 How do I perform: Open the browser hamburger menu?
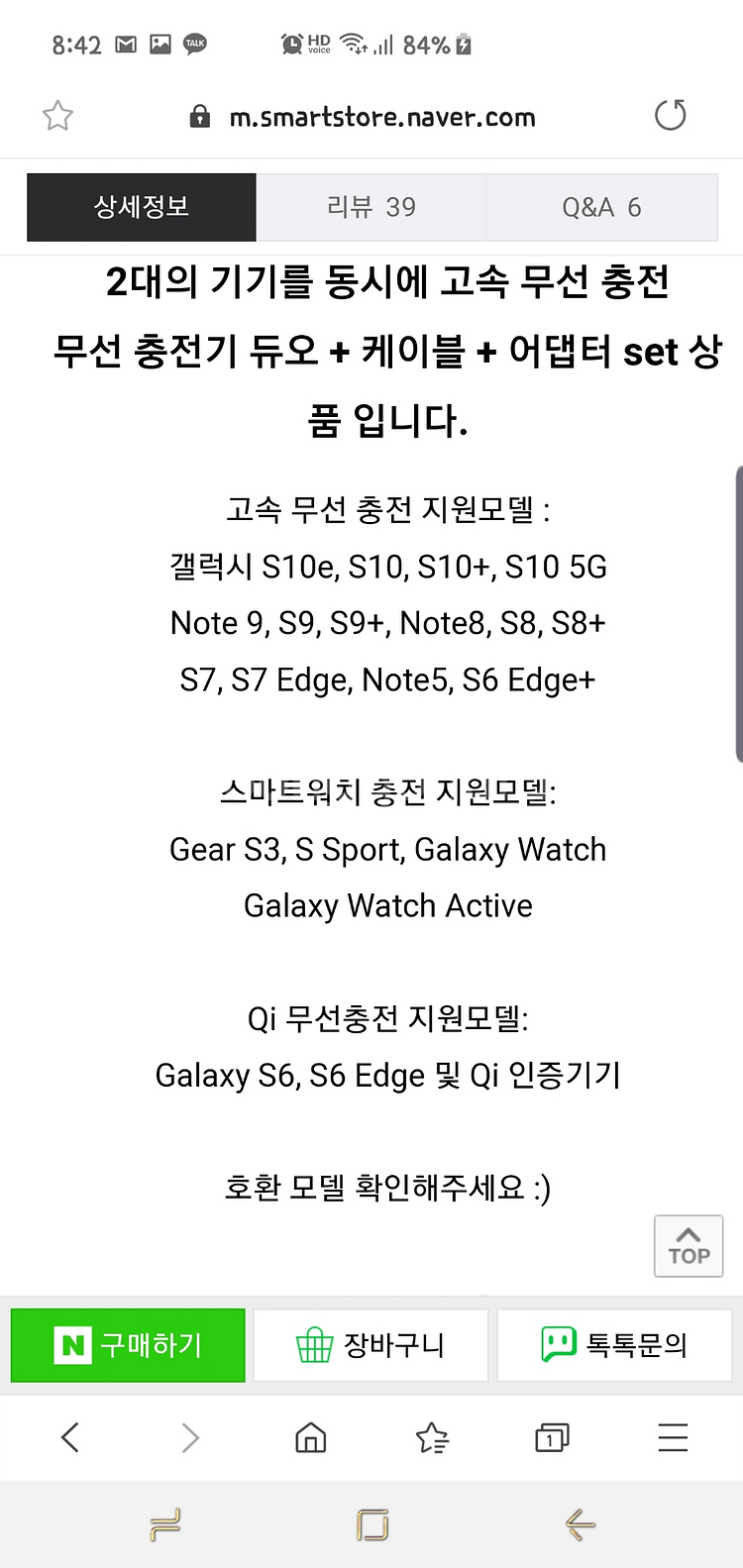672,1437
